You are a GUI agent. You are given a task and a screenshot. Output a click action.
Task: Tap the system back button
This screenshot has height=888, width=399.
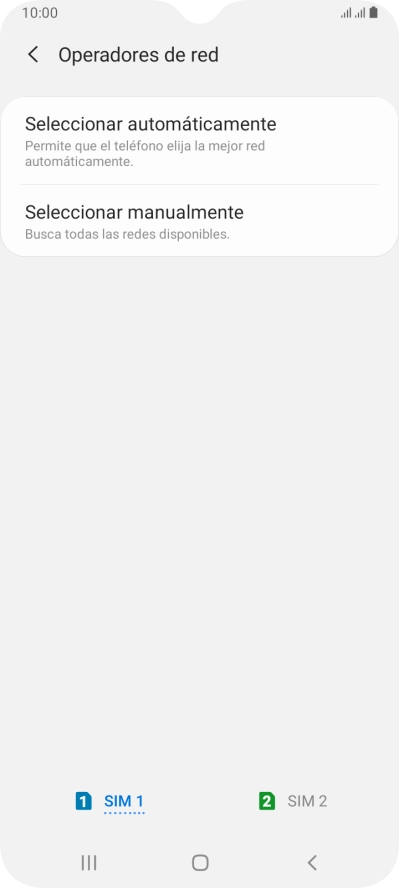pyautogui.click(x=311, y=863)
